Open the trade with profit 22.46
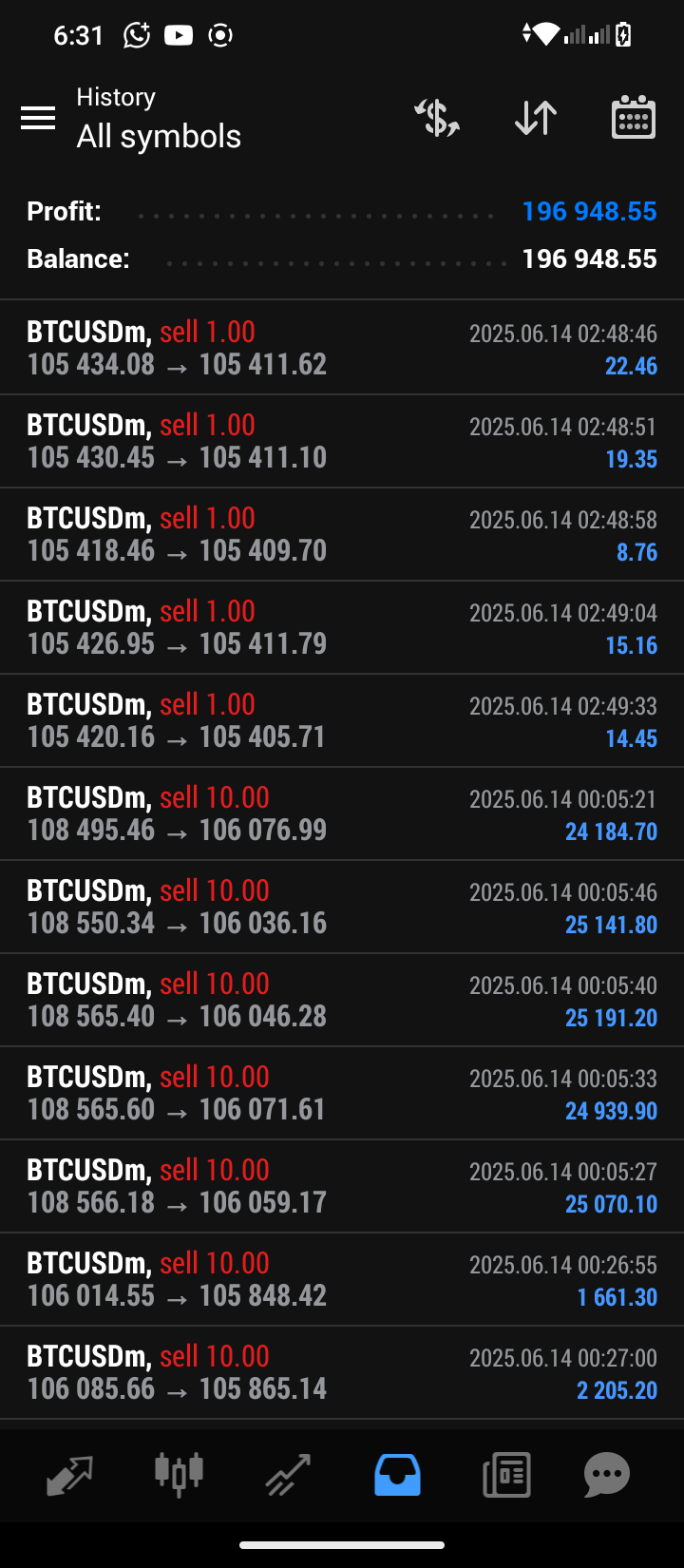This screenshot has width=684, height=1568. click(x=342, y=348)
